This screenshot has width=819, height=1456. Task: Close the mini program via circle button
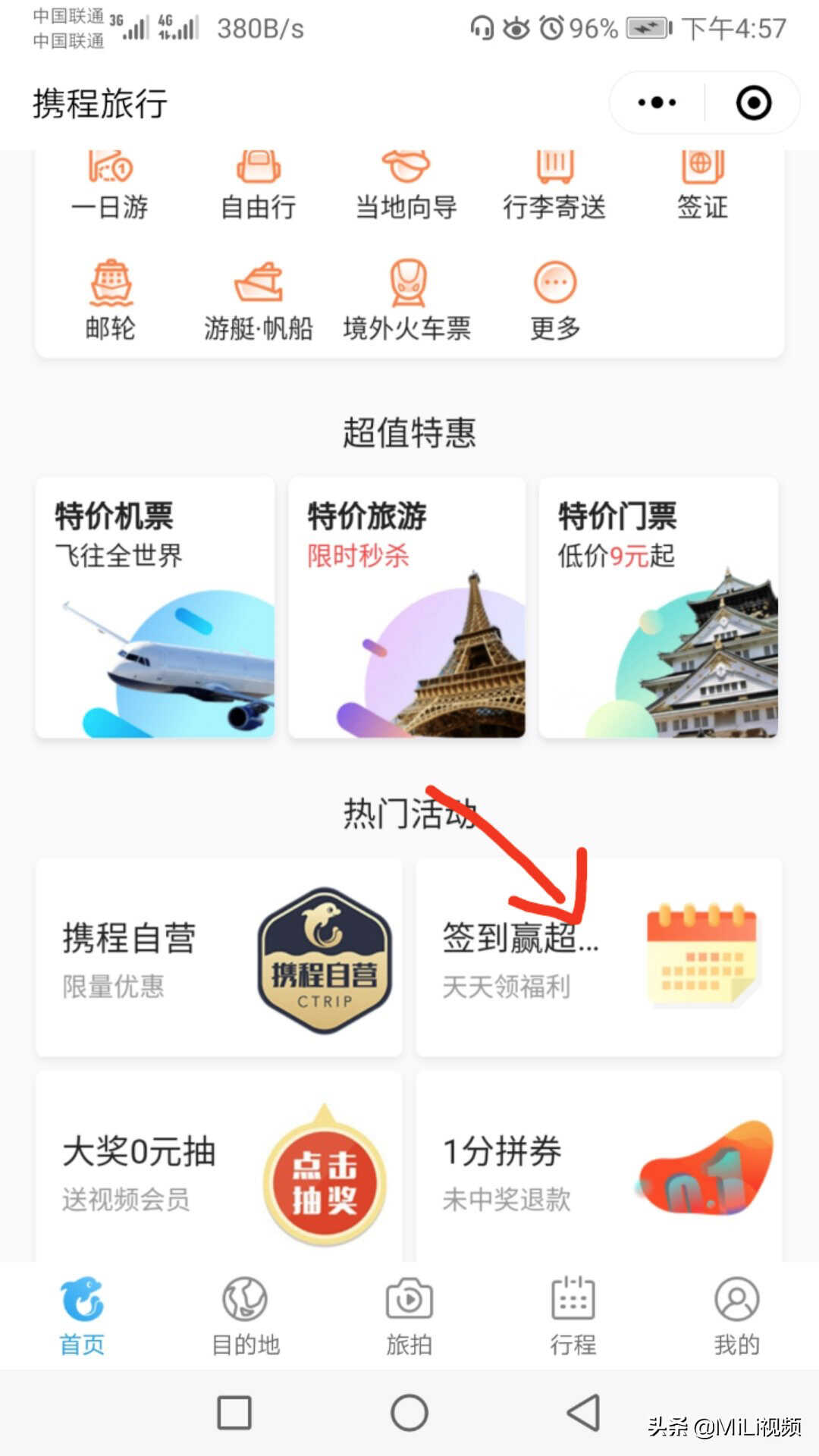tap(753, 102)
